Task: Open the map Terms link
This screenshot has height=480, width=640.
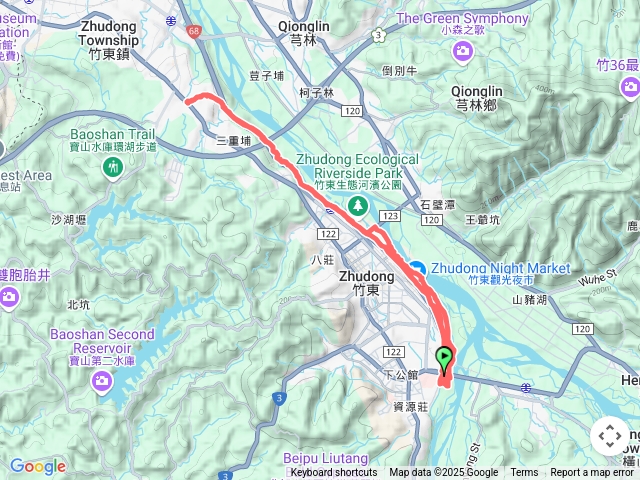Action: [523, 473]
